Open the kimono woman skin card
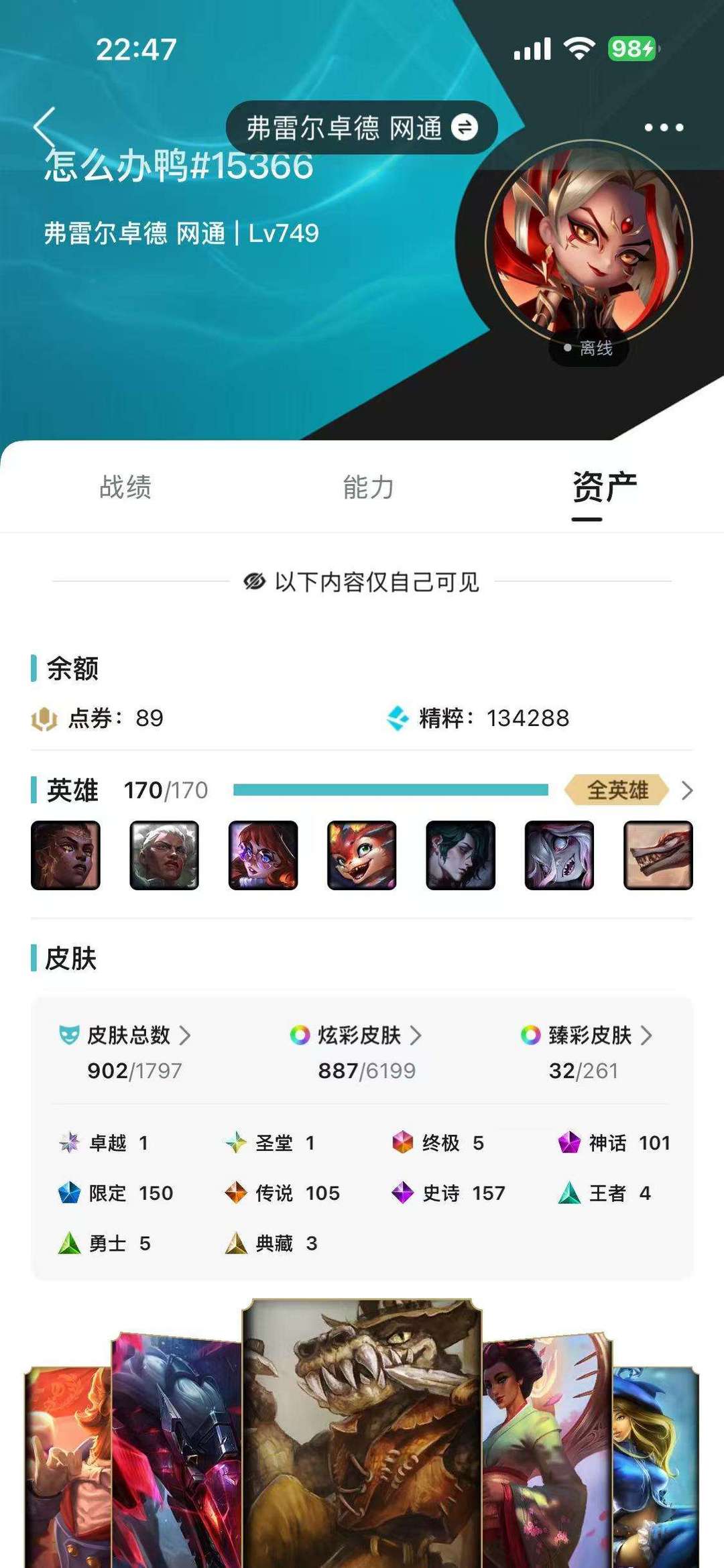 click(x=548, y=1451)
